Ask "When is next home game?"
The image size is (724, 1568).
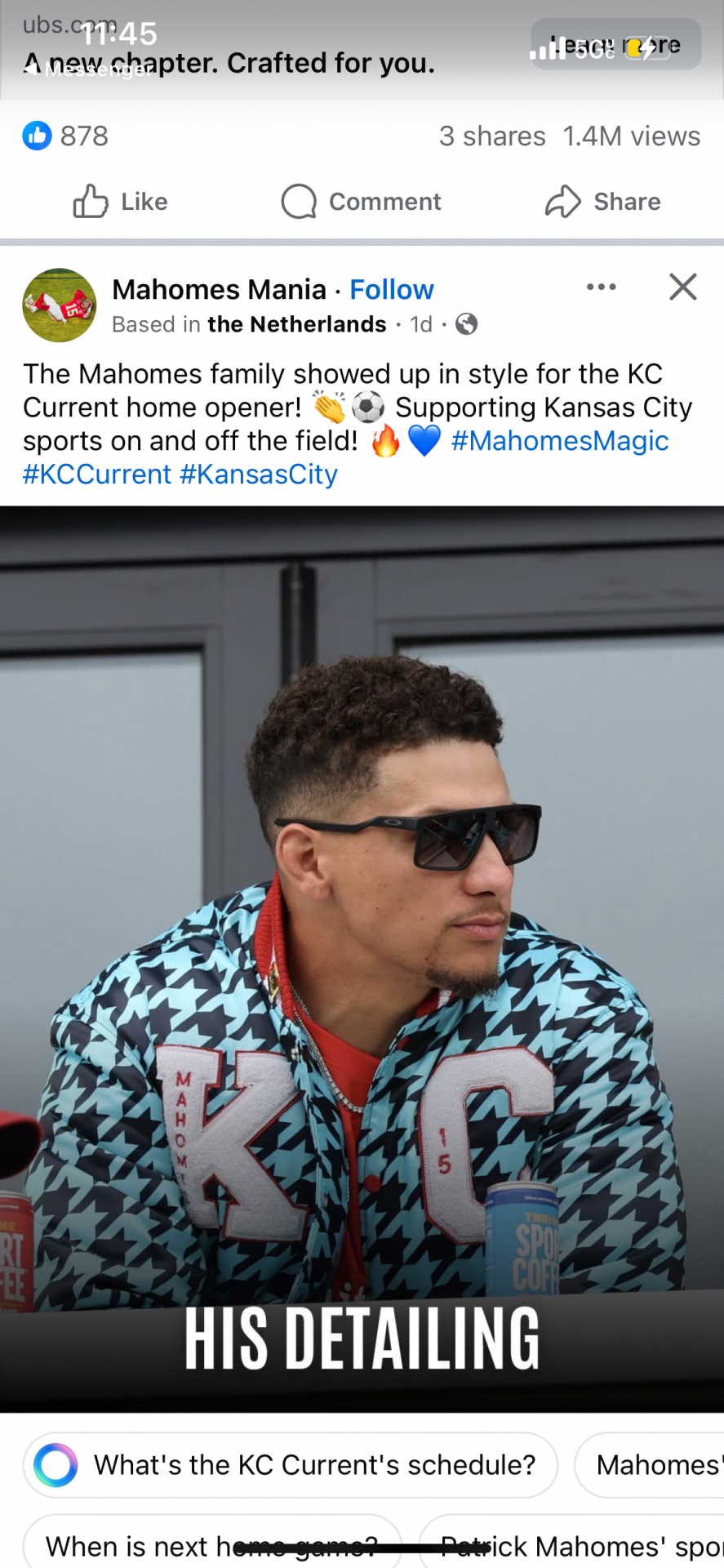point(212,1545)
